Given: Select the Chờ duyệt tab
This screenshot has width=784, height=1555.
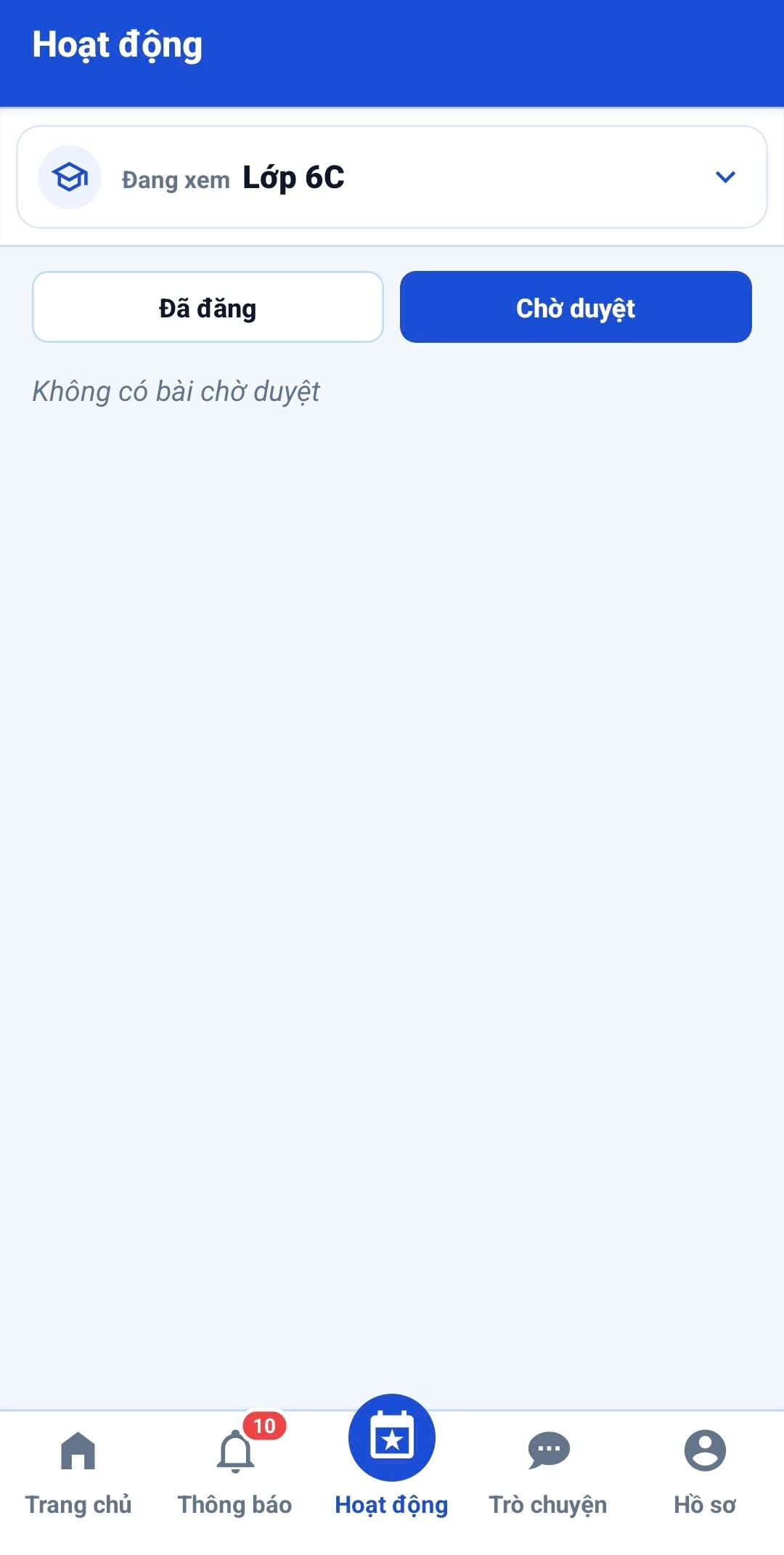Looking at the screenshot, I should click(x=576, y=307).
